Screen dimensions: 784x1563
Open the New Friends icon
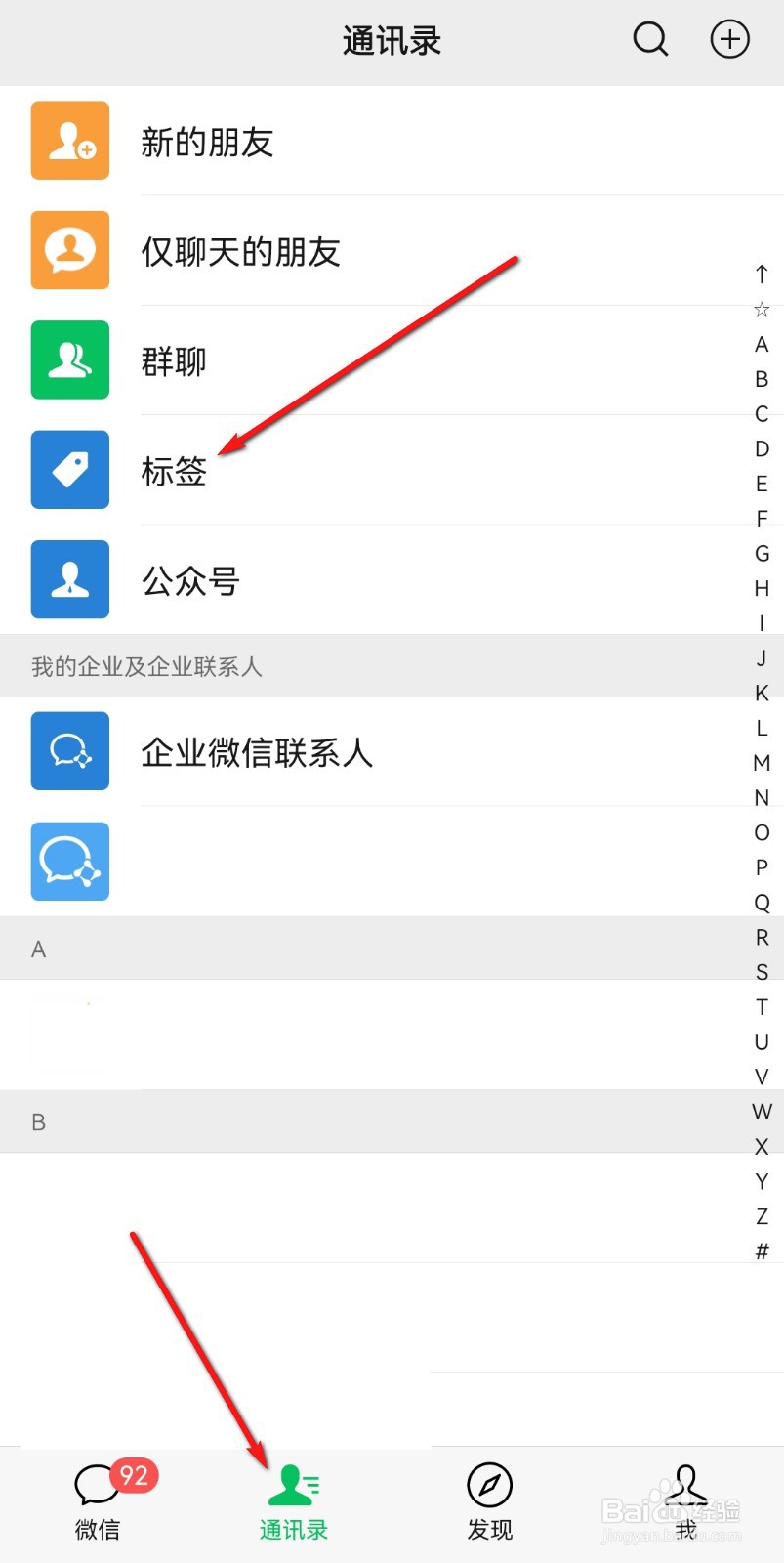(69, 140)
